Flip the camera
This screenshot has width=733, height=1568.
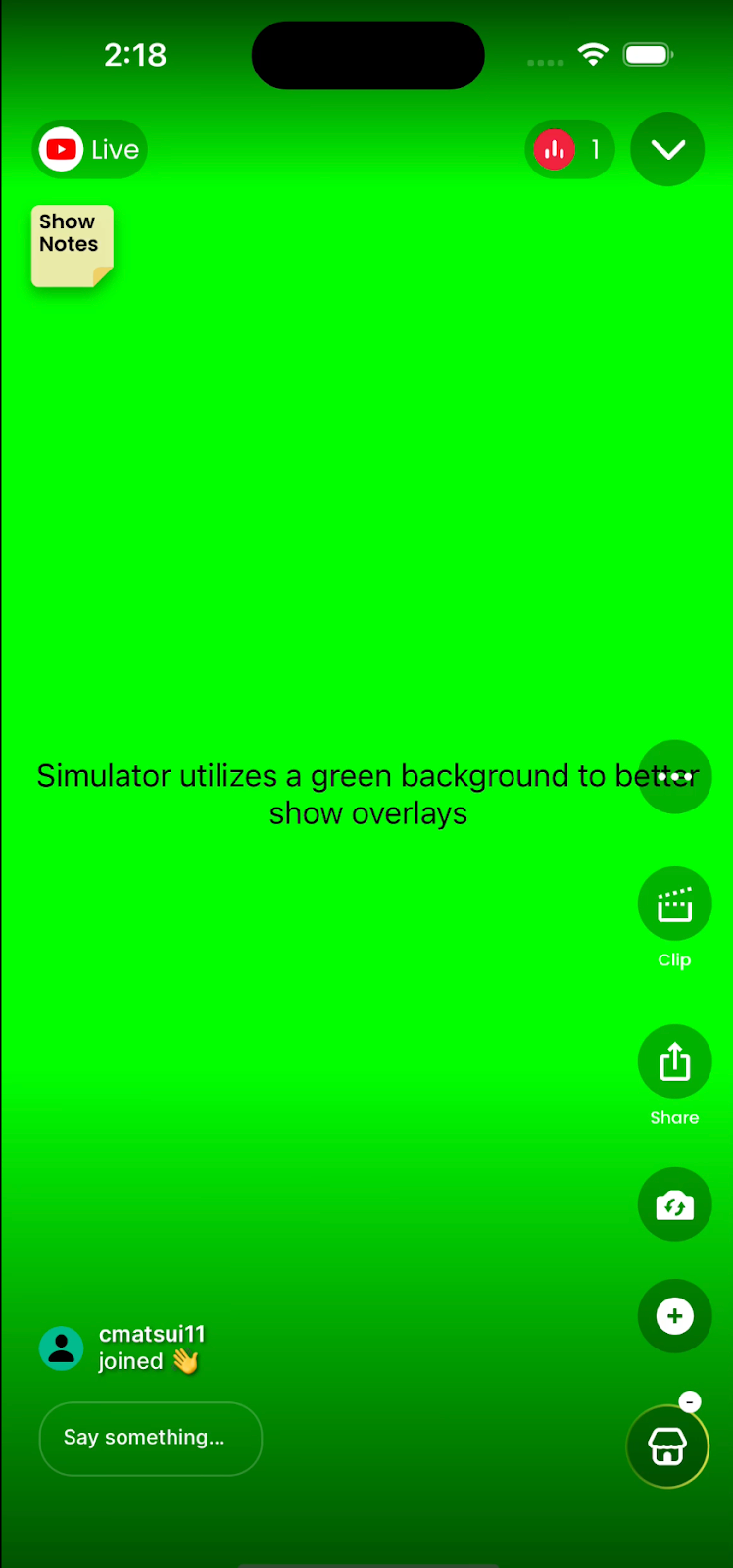(674, 1204)
